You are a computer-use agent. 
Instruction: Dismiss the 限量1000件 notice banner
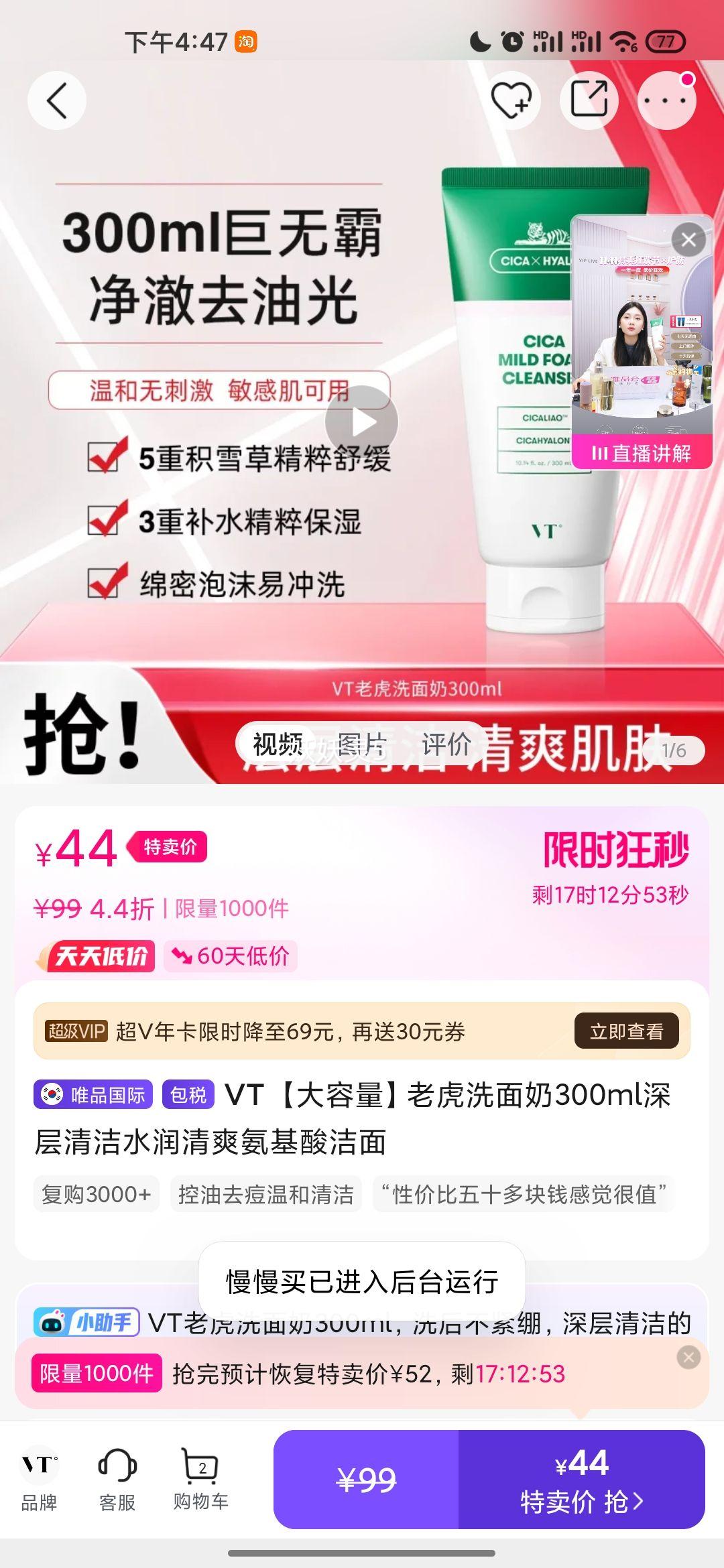coord(688,1358)
